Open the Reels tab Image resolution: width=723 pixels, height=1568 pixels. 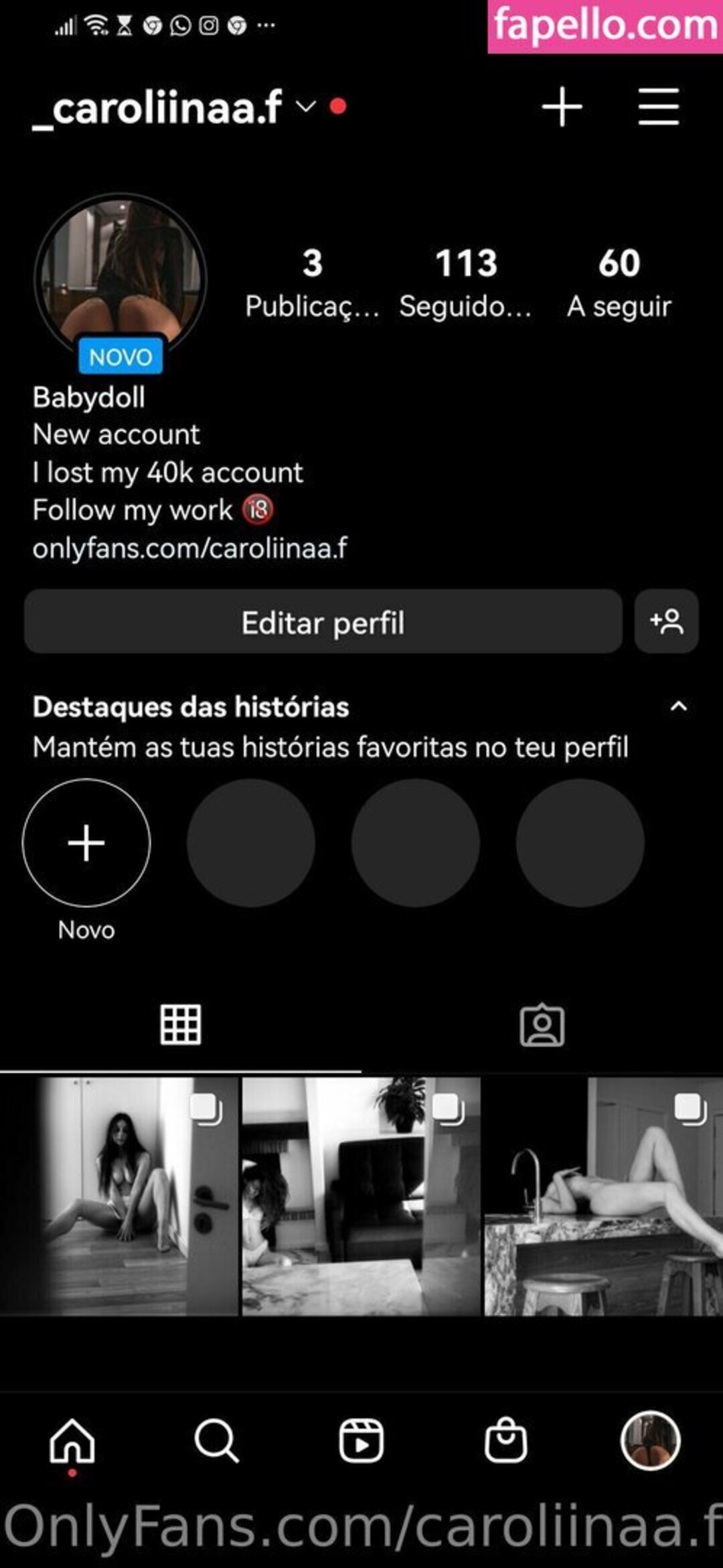361,1441
